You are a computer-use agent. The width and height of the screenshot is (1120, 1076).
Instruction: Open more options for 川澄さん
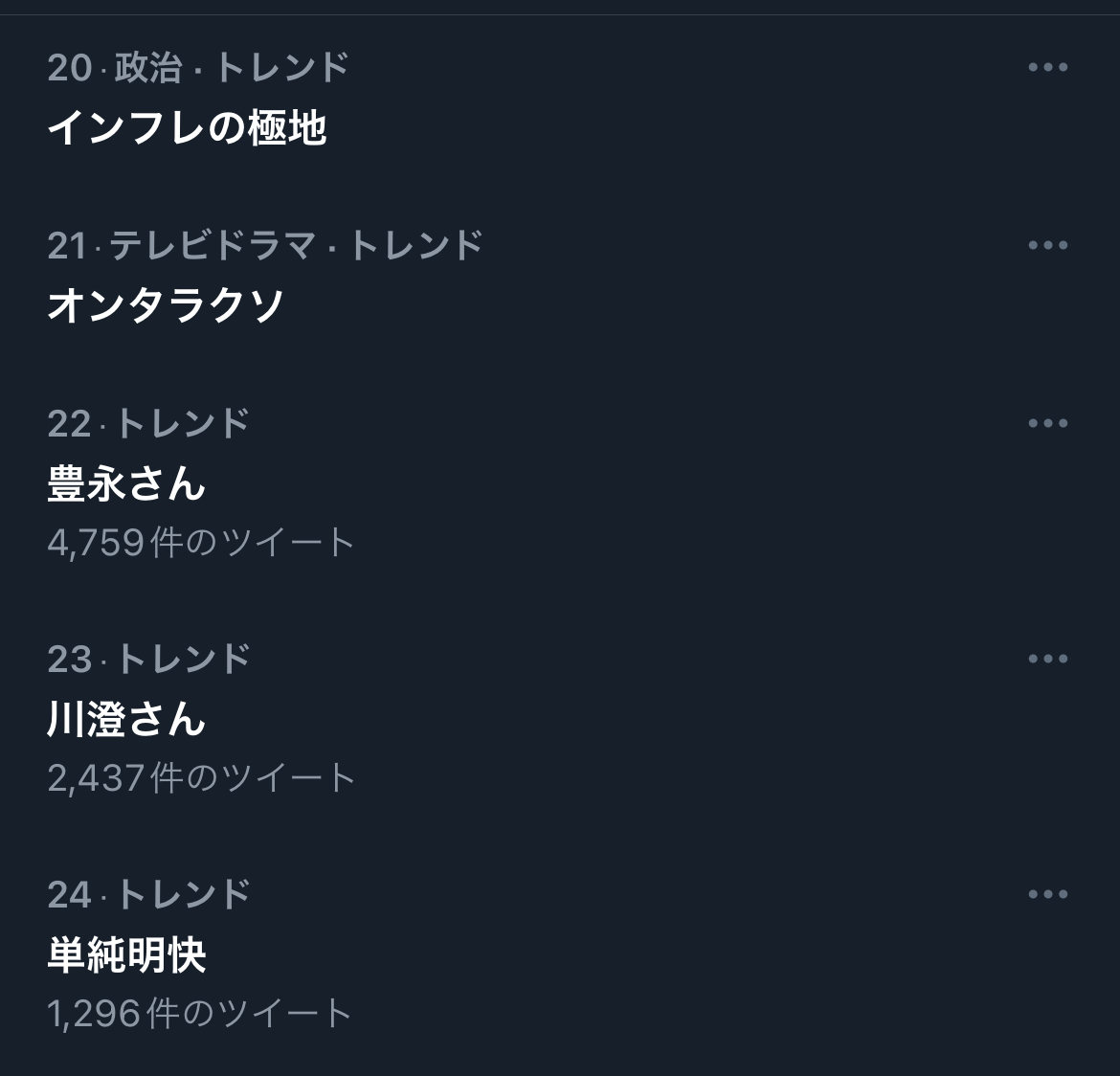[1047, 659]
